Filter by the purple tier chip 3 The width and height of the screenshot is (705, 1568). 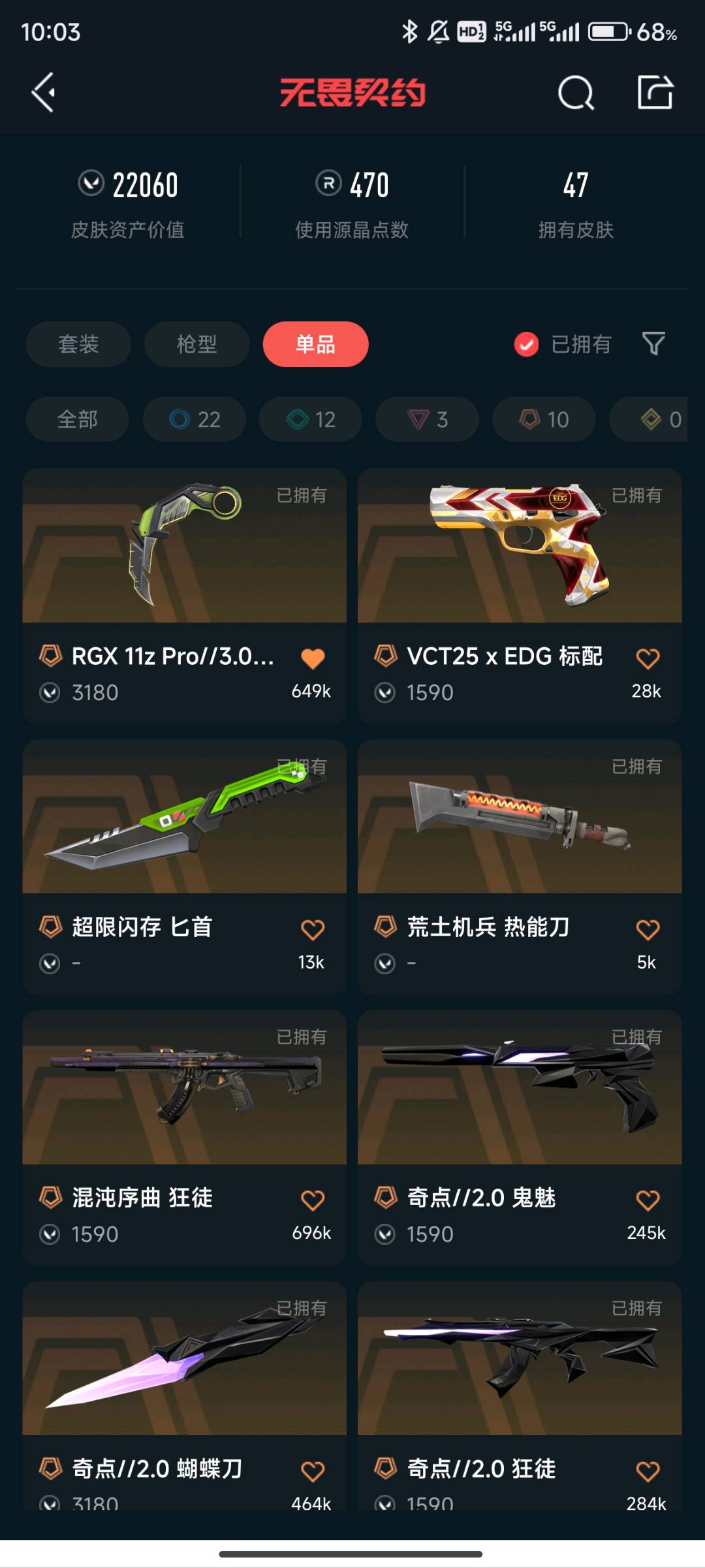[x=427, y=419]
